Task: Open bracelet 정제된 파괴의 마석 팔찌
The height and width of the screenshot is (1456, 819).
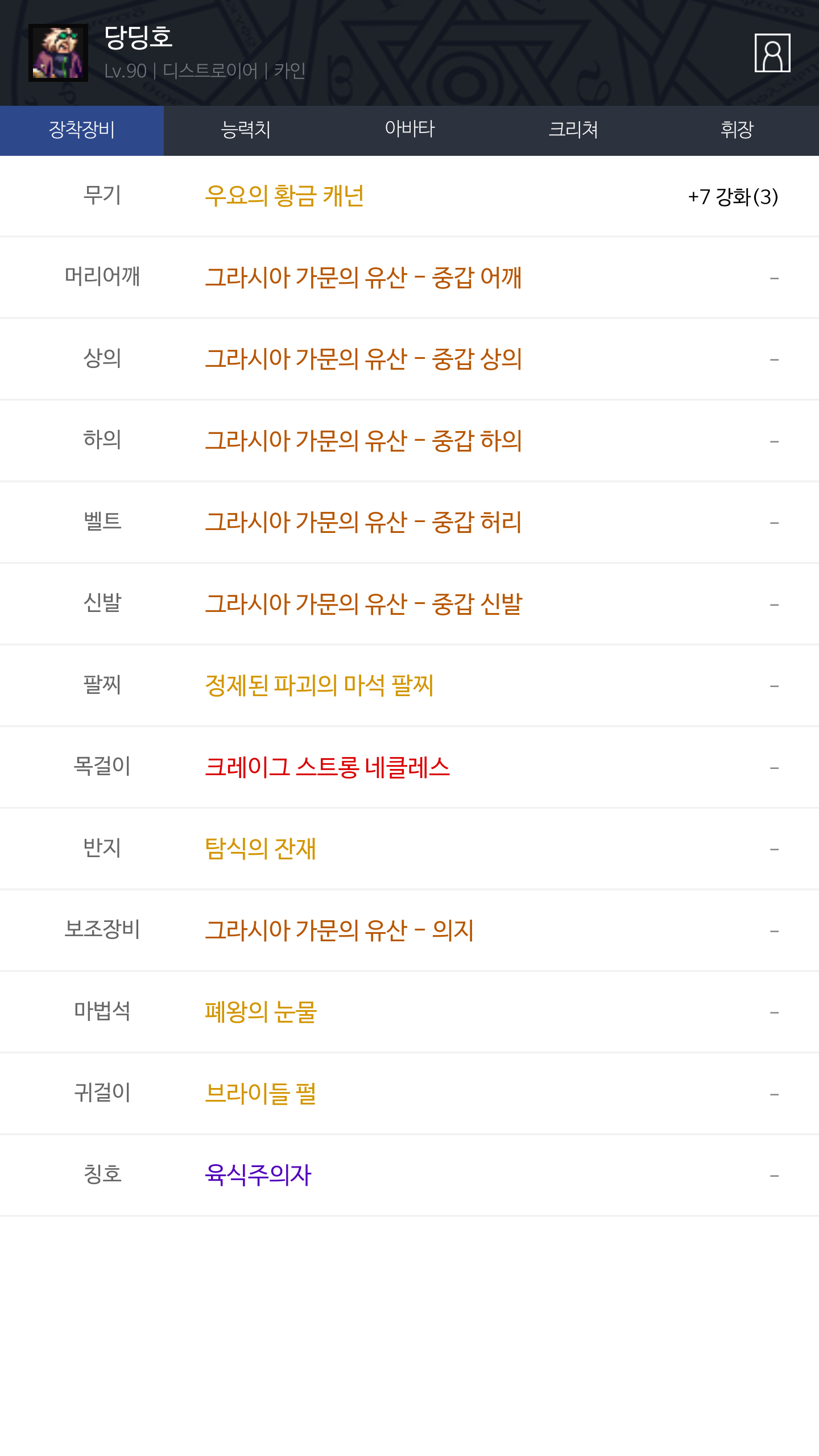Action: coord(319,685)
